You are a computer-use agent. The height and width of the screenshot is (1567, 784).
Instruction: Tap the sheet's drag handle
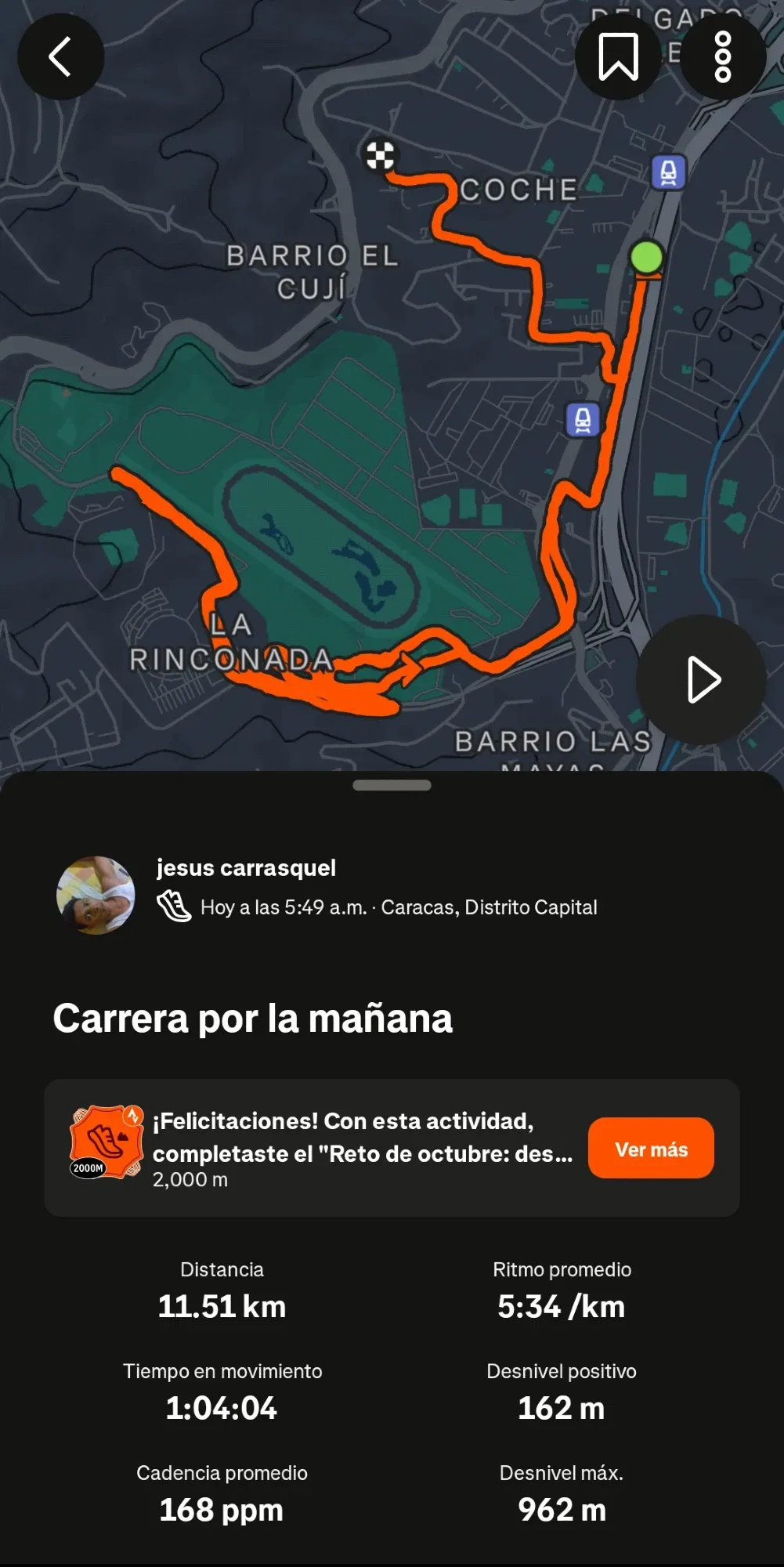(392, 785)
